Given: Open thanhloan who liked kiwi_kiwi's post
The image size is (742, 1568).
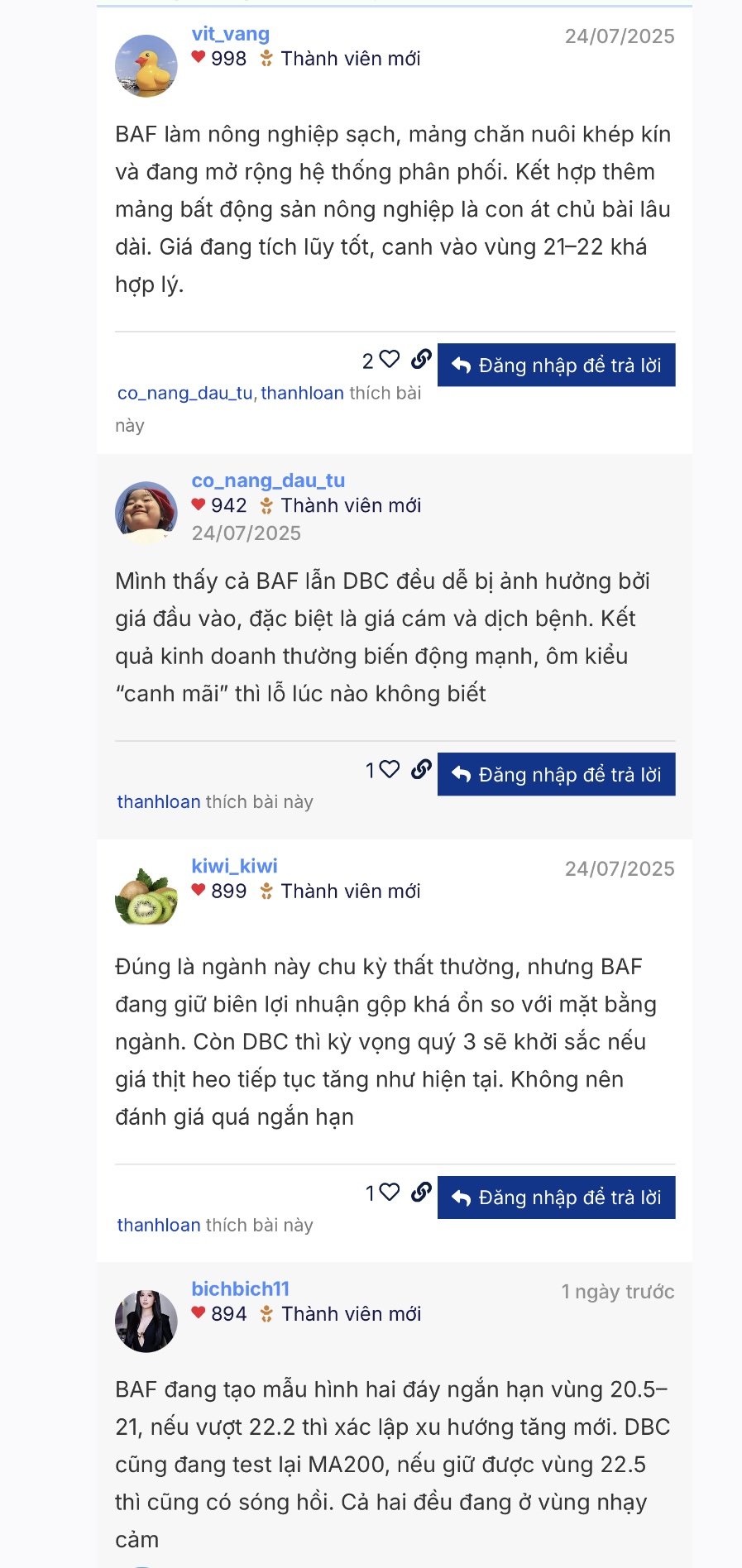Looking at the screenshot, I should tap(159, 1225).
